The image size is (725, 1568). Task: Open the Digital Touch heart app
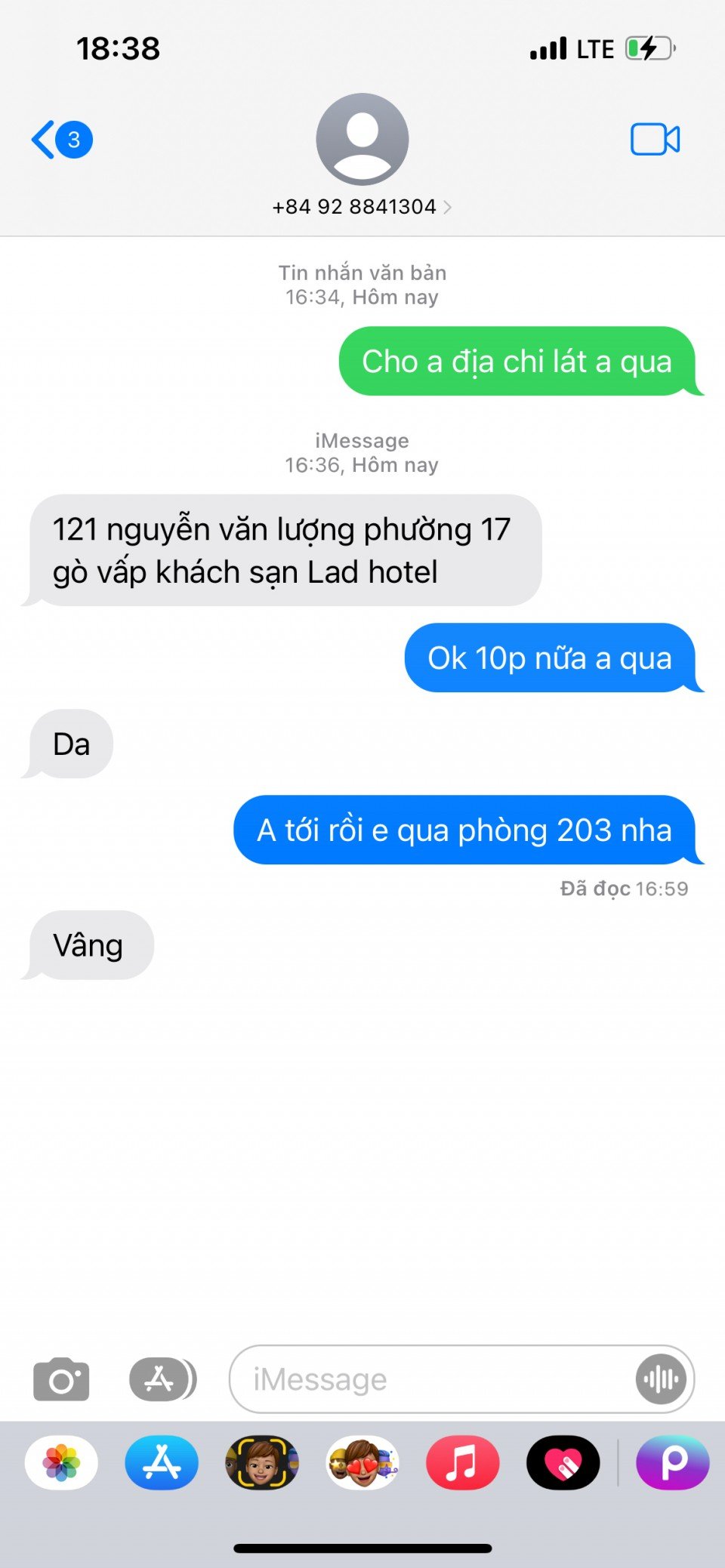(563, 1462)
